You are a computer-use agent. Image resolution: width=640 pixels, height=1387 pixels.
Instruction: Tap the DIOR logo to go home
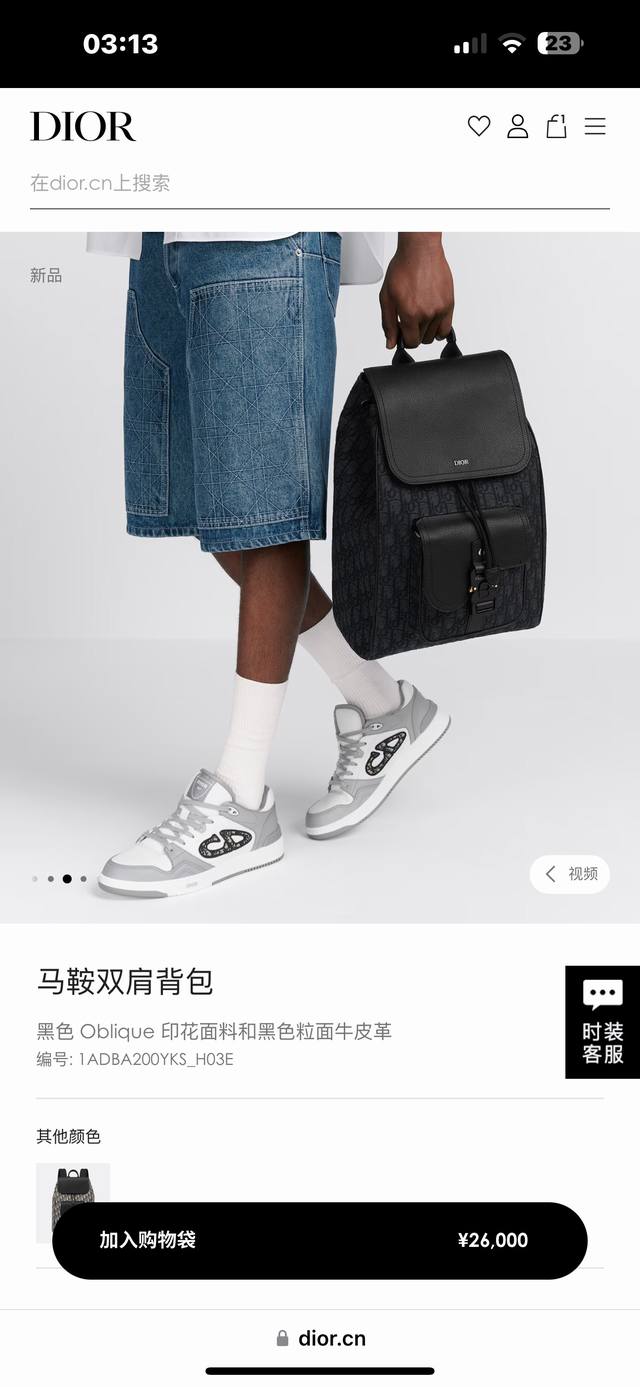pos(83,126)
